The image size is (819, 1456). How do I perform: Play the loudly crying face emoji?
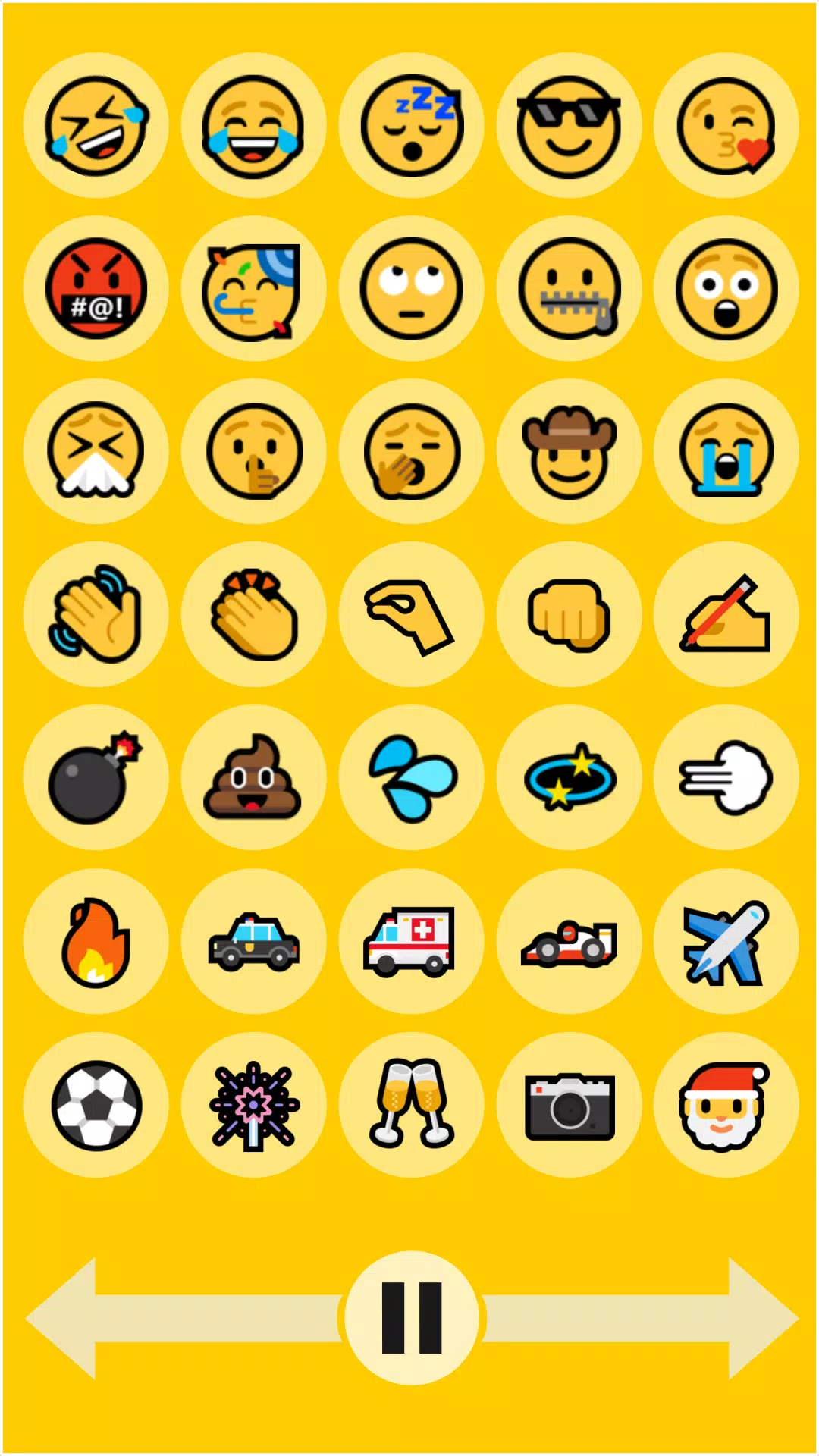coord(726,452)
